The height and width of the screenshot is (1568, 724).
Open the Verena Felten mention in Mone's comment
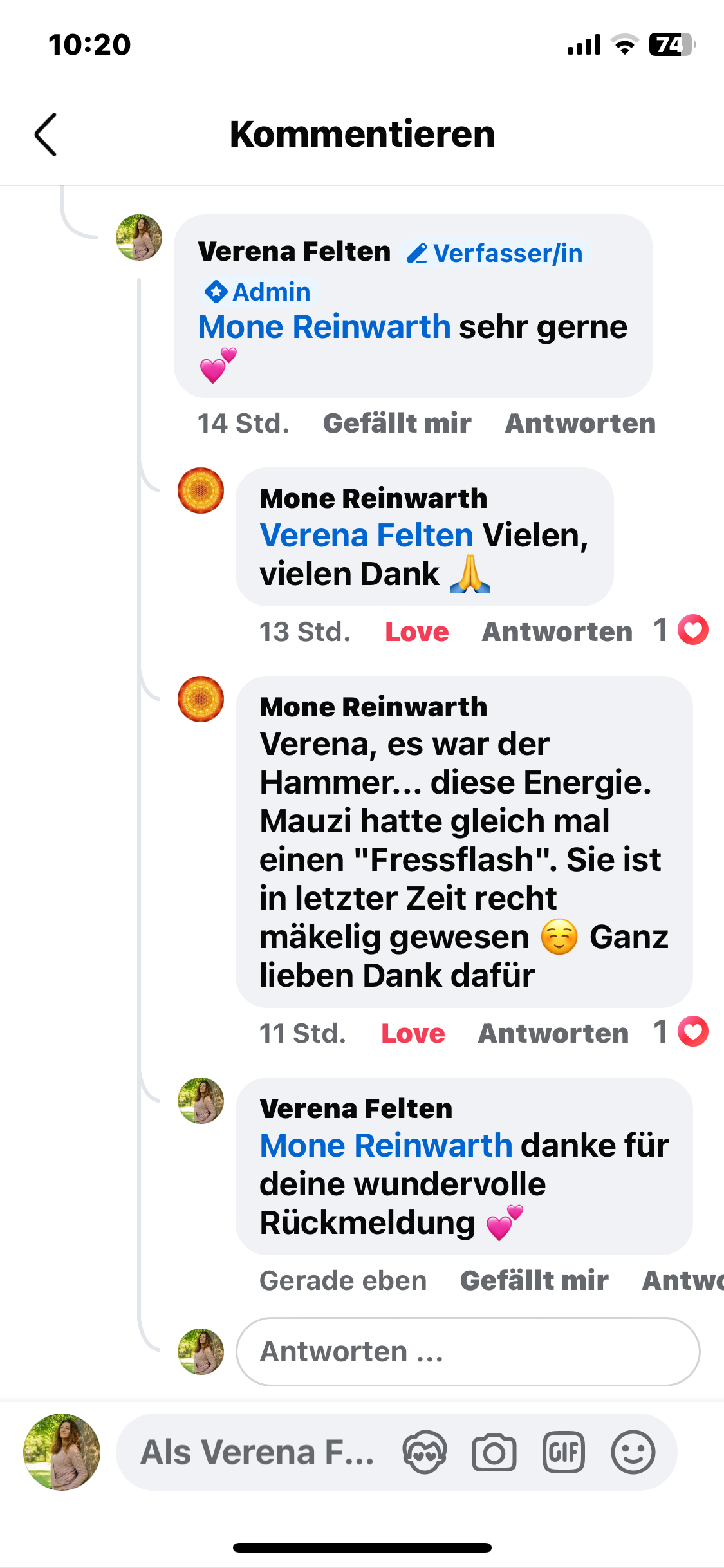tap(366, 536)
